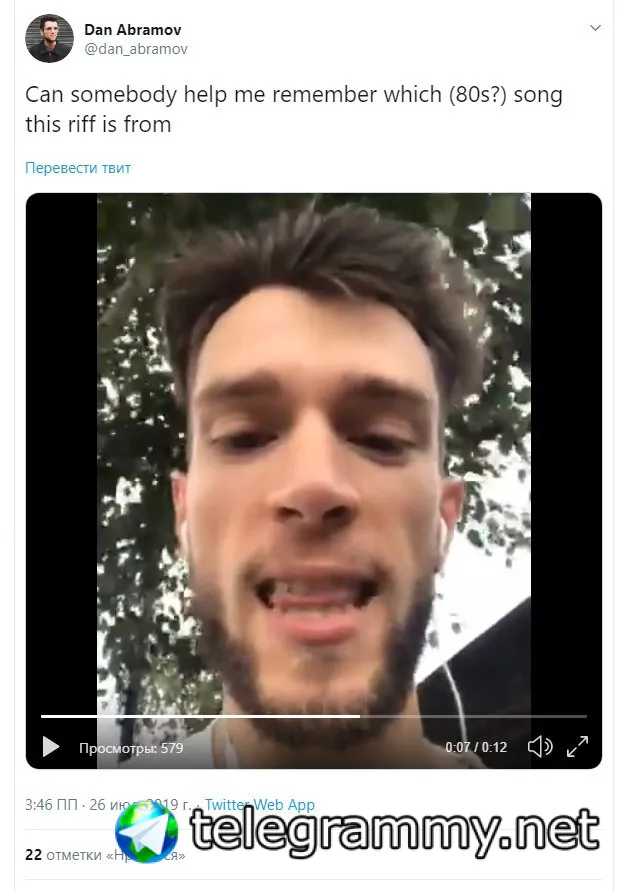Open the tweet options chevron
618x892 pixels.
click(x=595, y=28)
